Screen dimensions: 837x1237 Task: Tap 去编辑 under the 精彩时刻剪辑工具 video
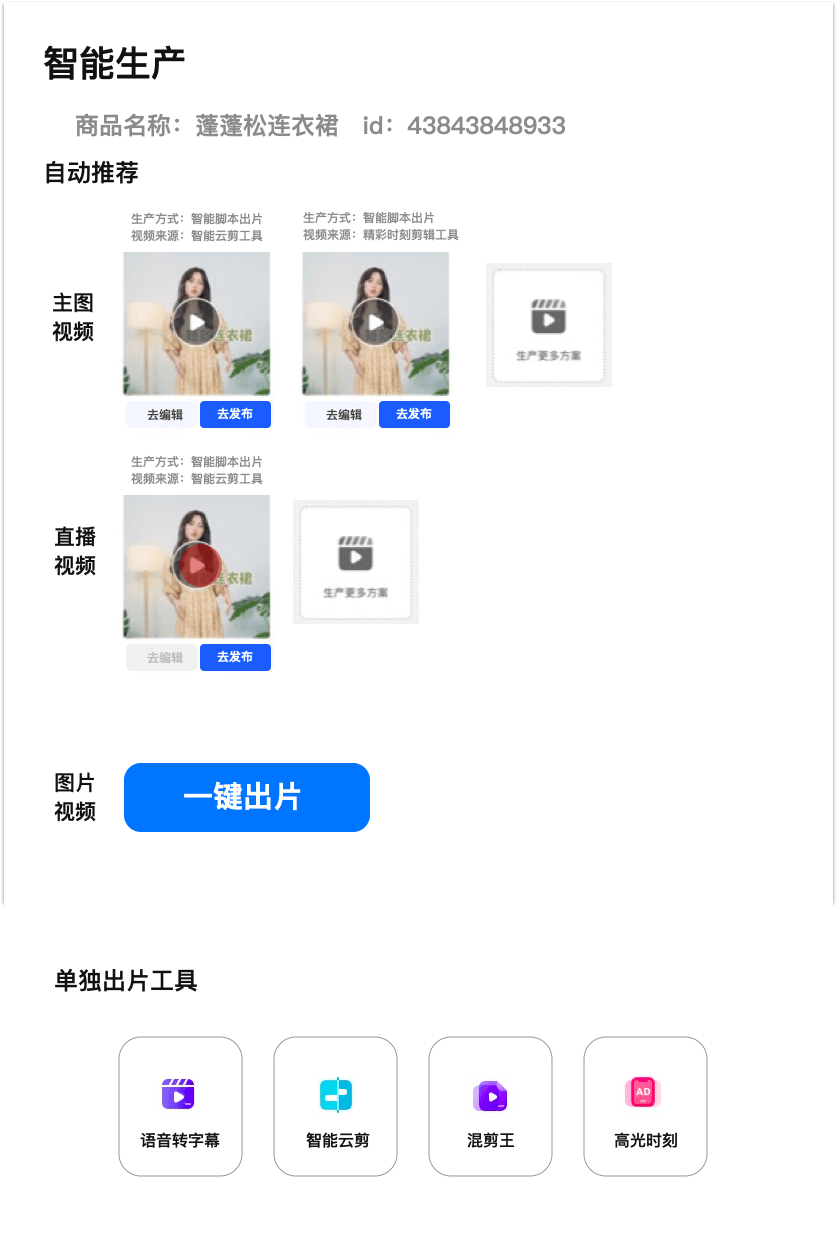tap(343, 414)
